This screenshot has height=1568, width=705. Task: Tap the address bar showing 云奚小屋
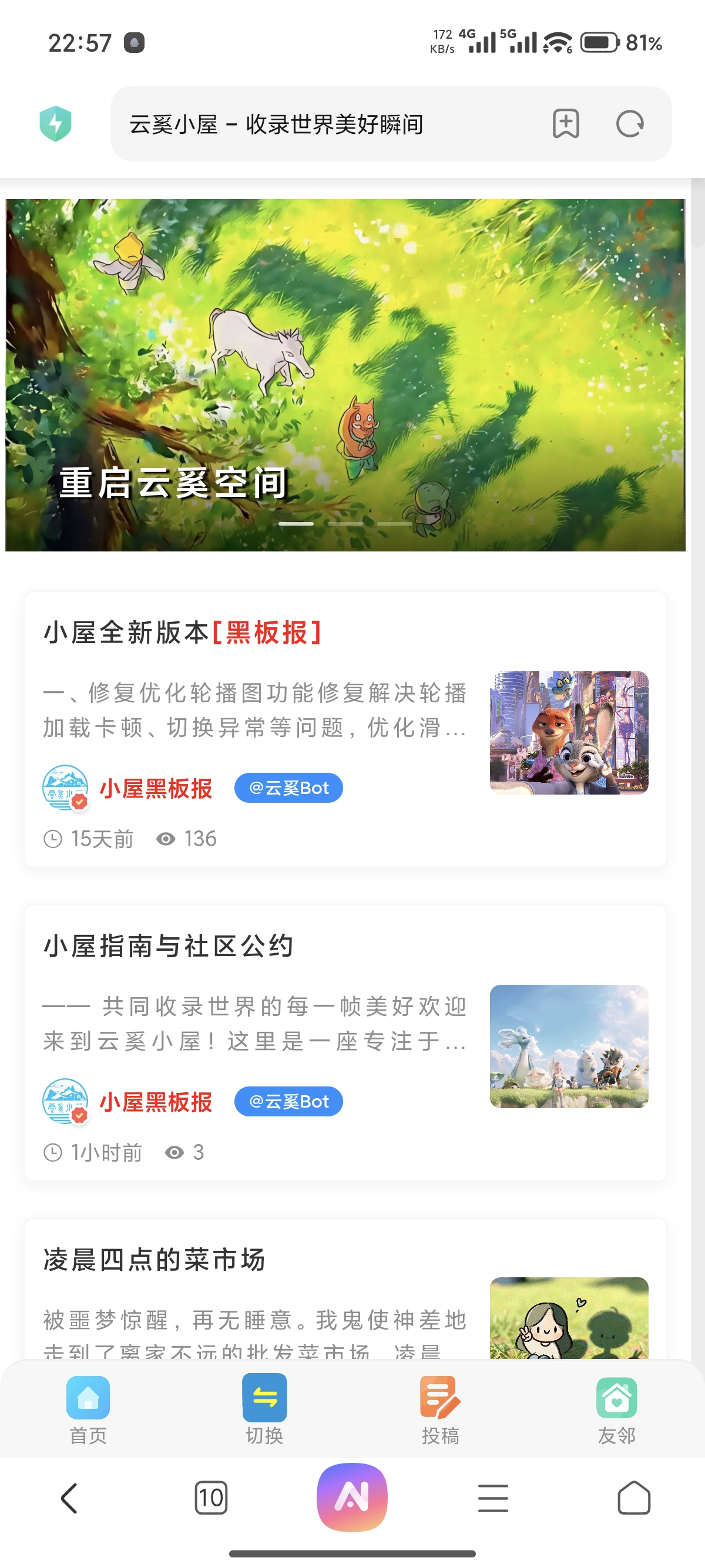click(317, 124)
